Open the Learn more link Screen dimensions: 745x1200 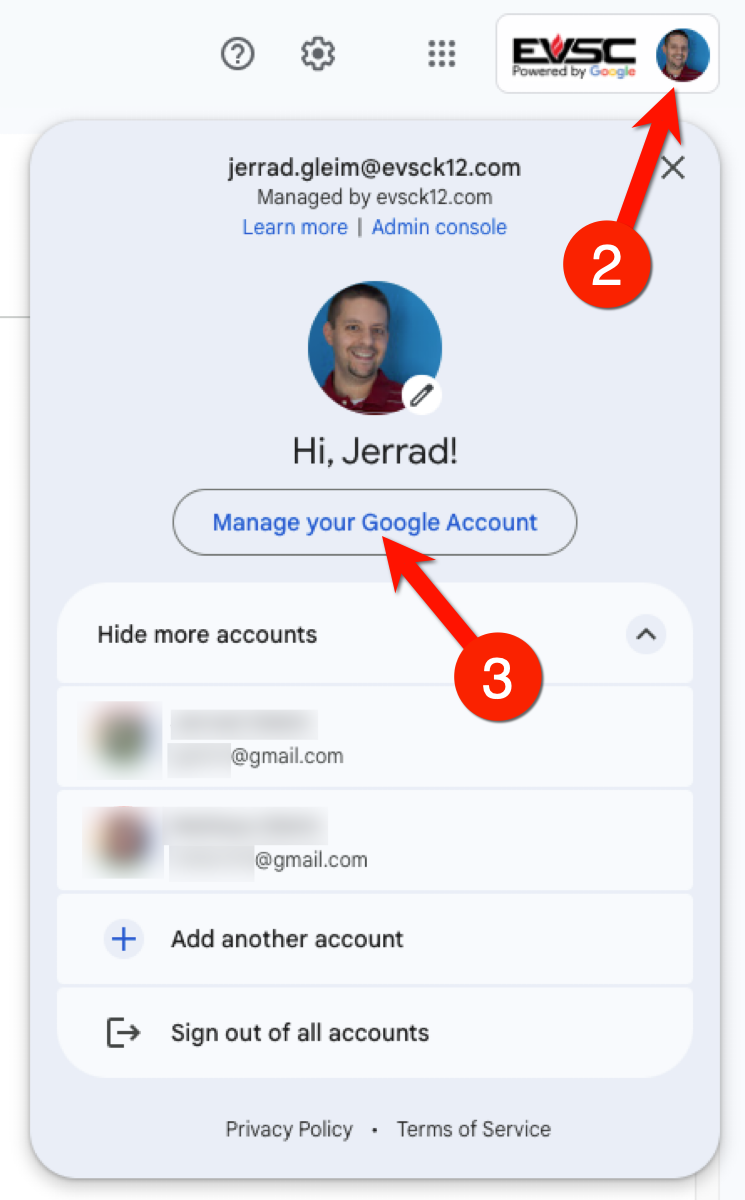(x=295, y=227)
